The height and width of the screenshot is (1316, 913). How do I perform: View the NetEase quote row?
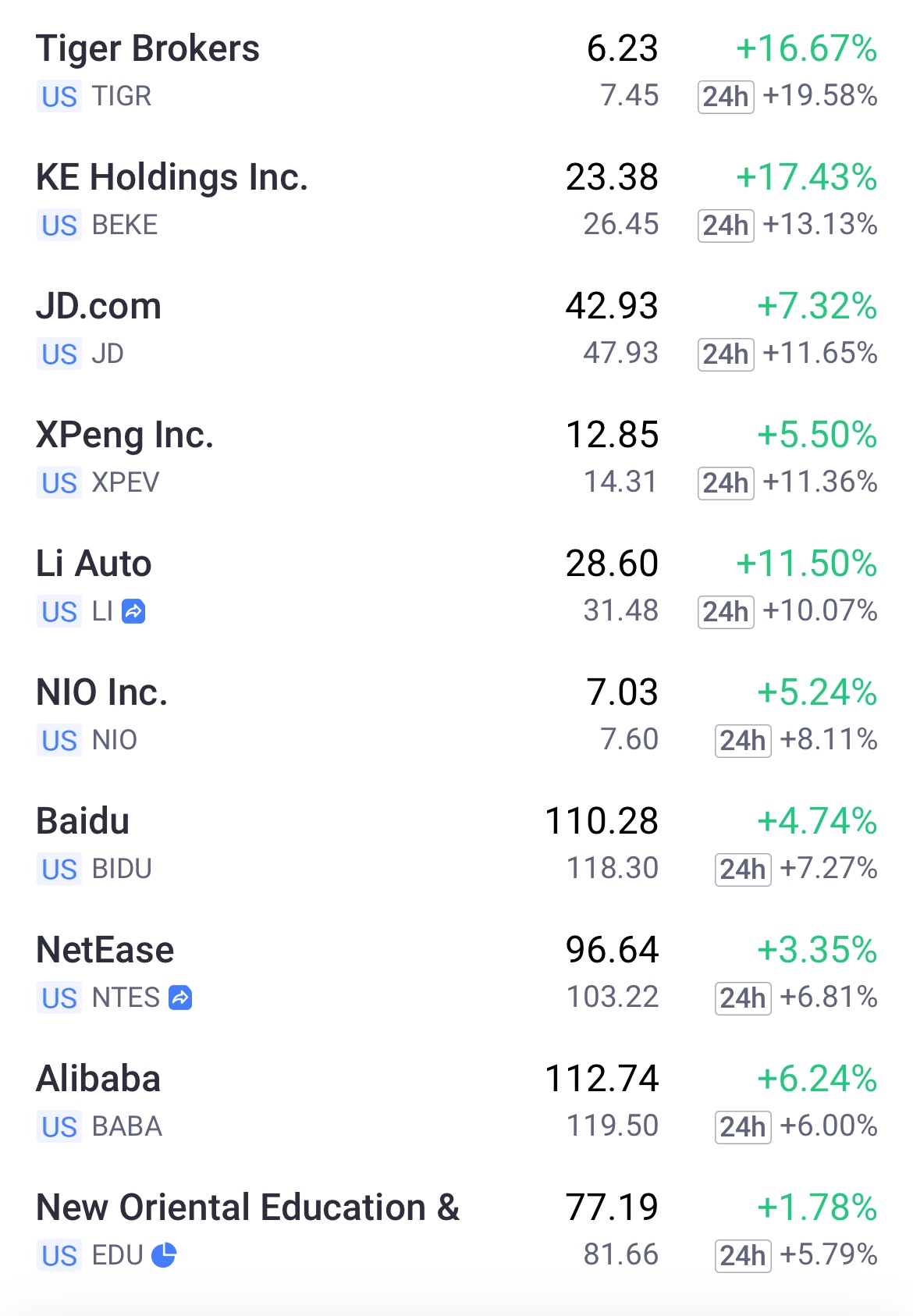tap(456, 973)
